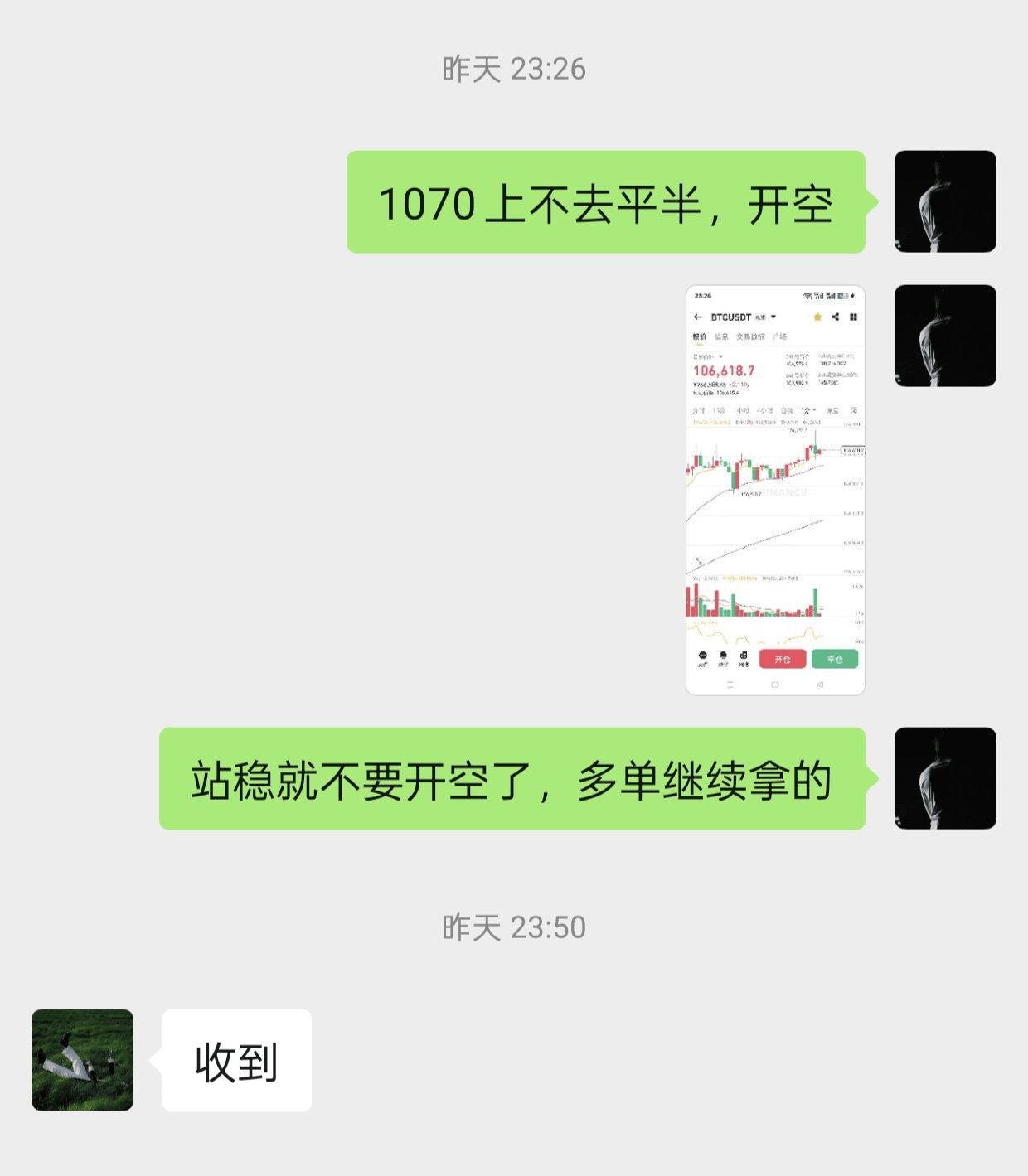Screen dimensions: 1028x1176
Task: Open sender's avatar beside the 1070上不去平半 message
Action: pos(945,201)
